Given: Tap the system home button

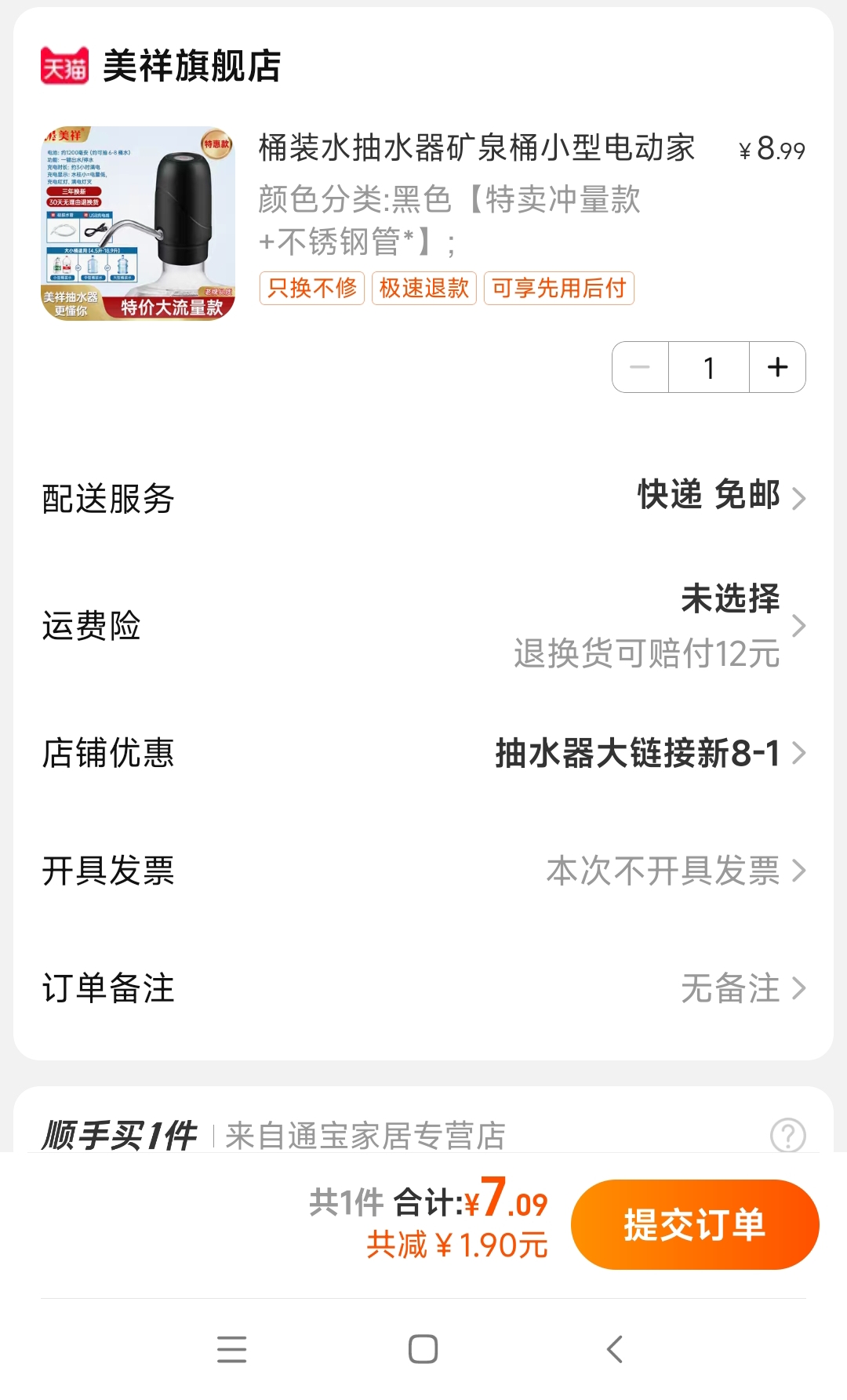Looking at the screenshot, I should (423, 1349).
